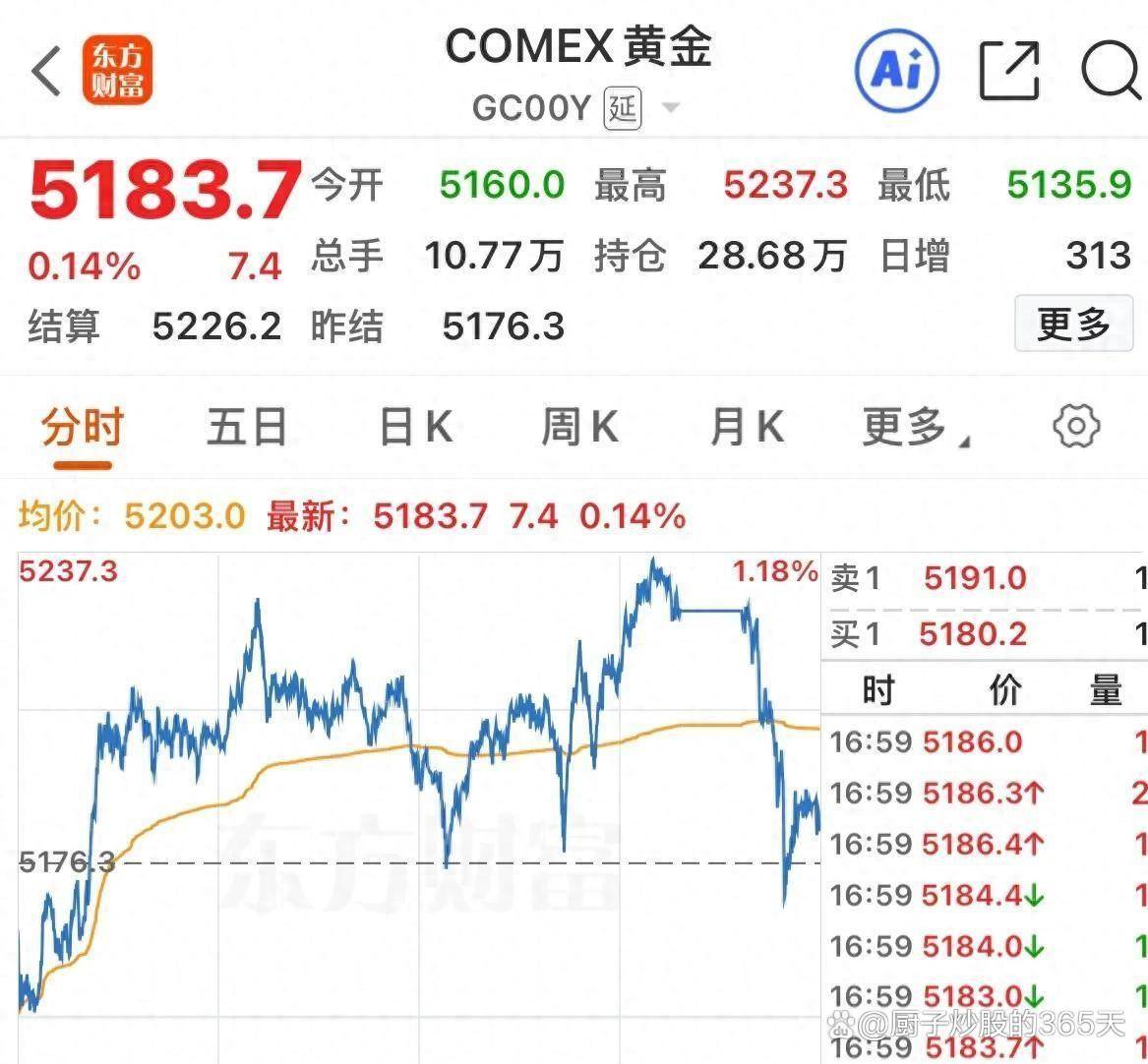The width and height of the screenshot is (1148, 1064).
Task: View the 周K chart
Action: (579, 428)
